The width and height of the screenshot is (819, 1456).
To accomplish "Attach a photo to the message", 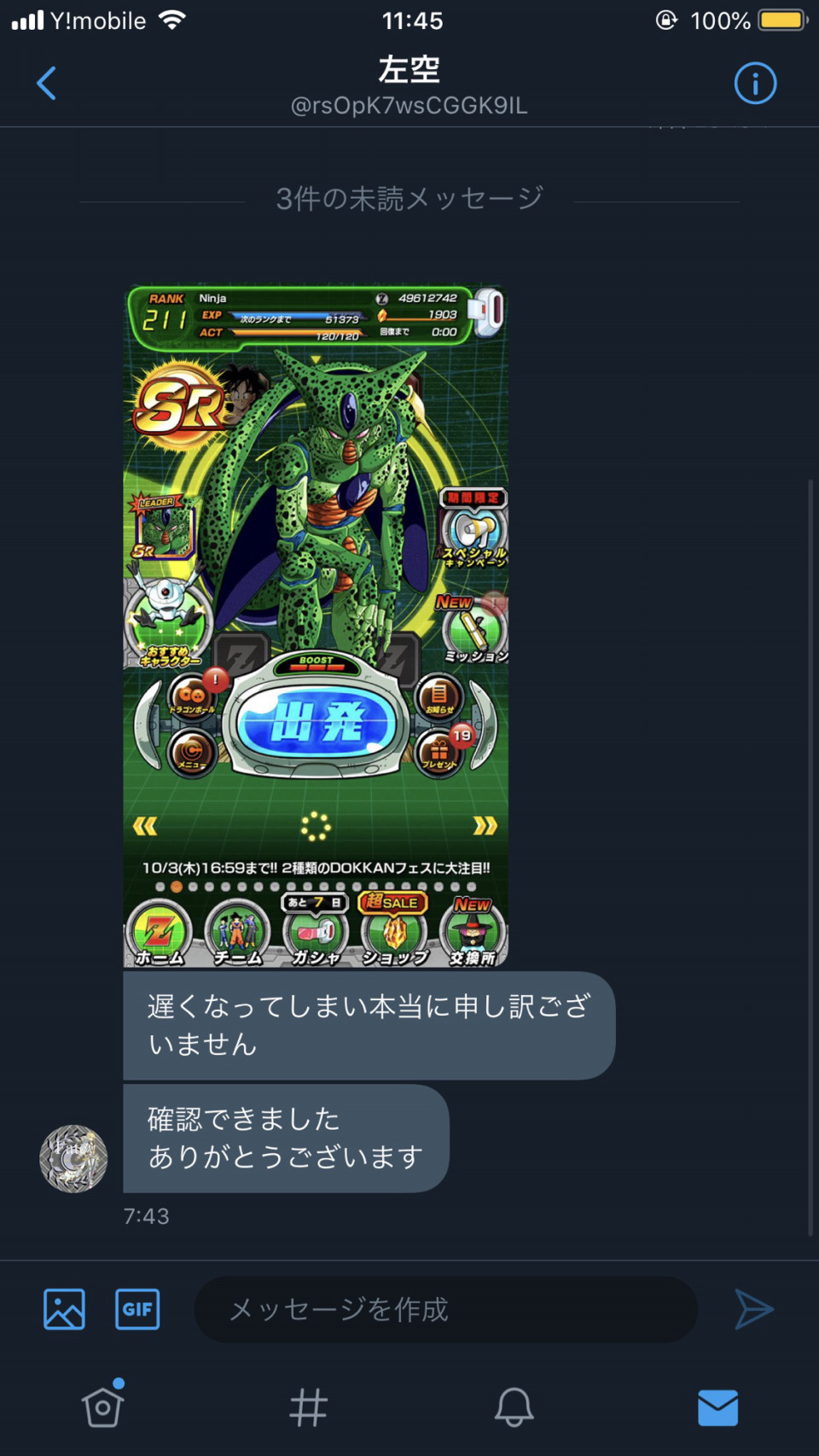I will point(64,1308).
